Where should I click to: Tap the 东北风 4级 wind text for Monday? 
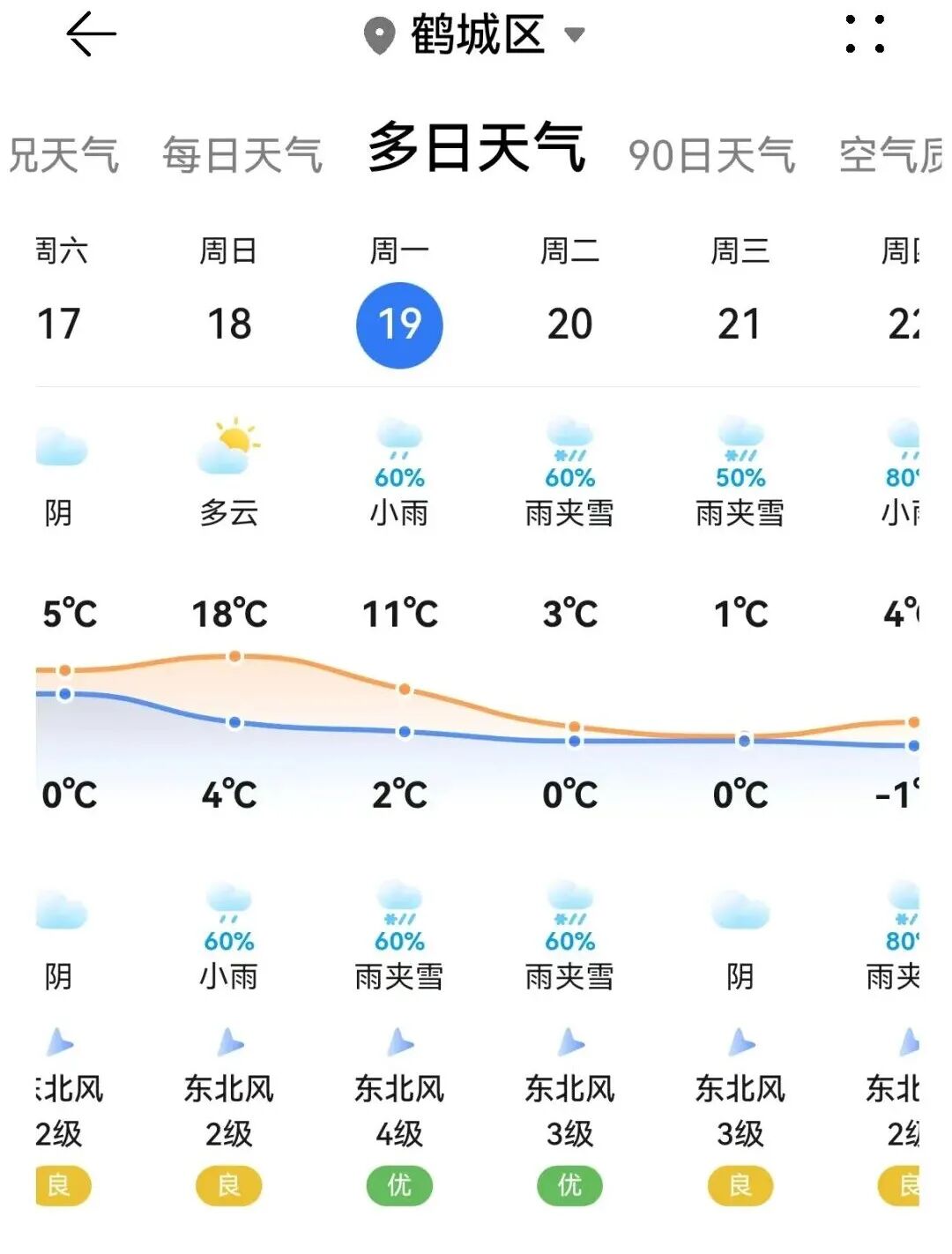click(x=399, y=1109)
